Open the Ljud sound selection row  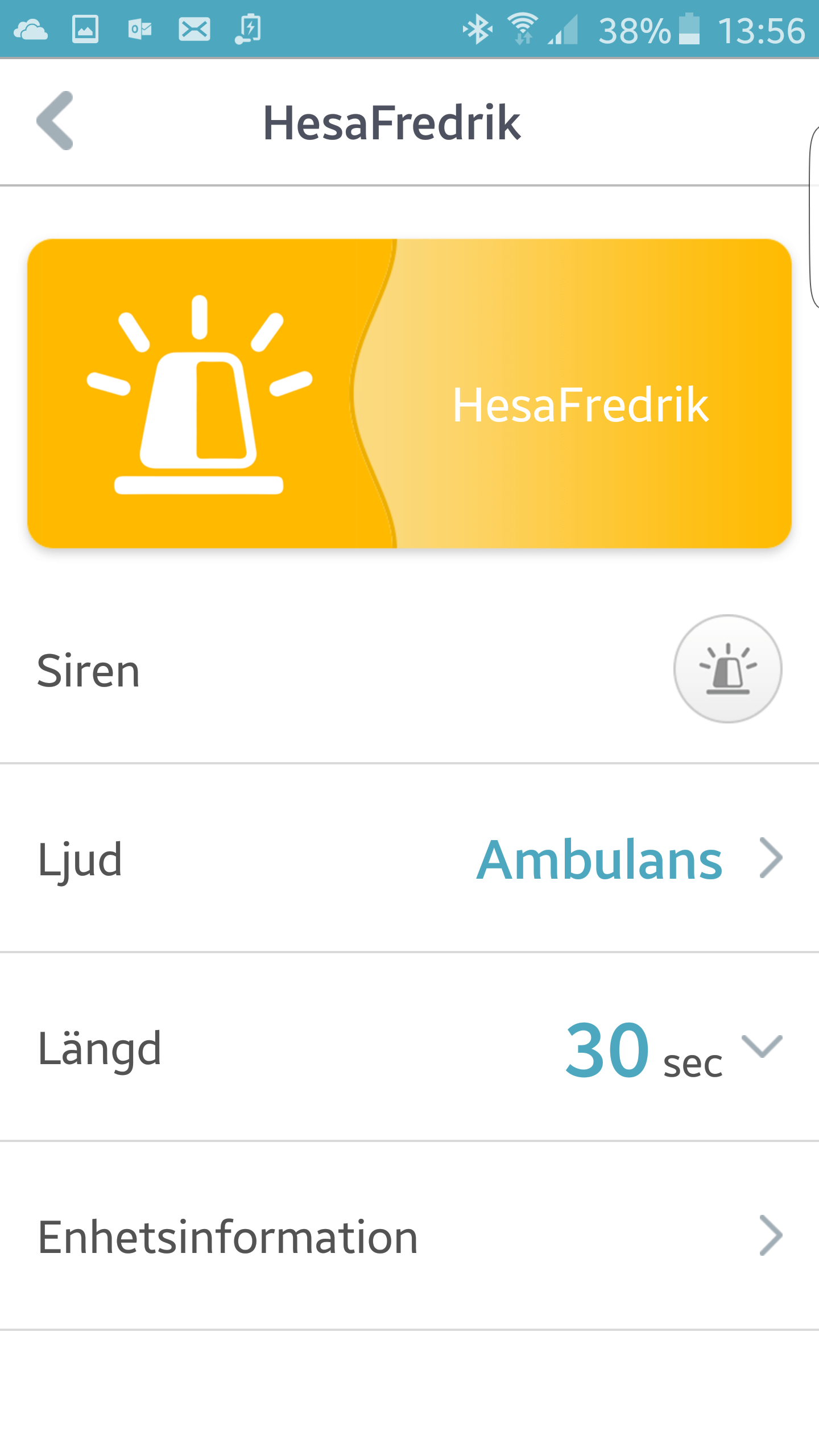(409, 859)
